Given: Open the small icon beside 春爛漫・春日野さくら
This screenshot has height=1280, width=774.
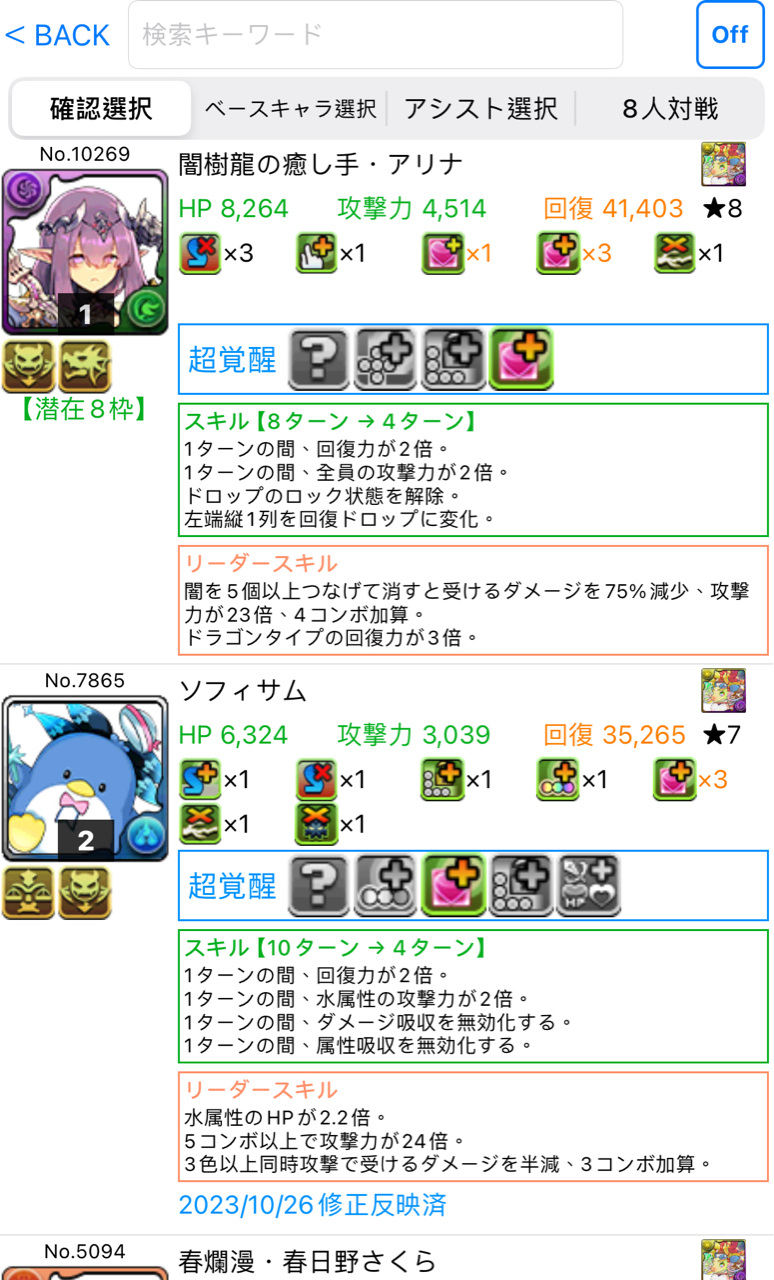Looking at the screenshot, I should click(723, 1259).
